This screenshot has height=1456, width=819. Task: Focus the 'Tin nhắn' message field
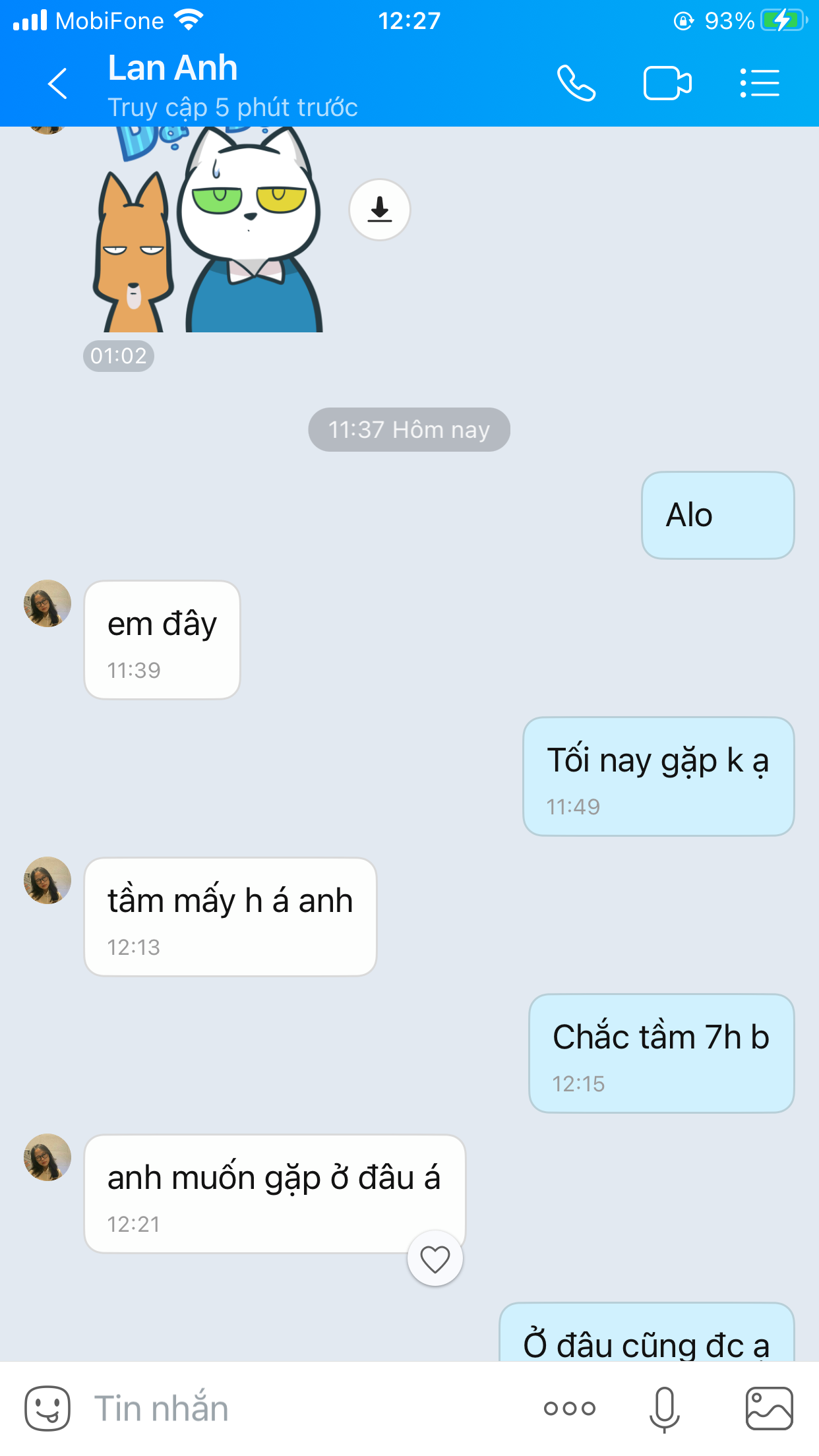tap(297, 1408)
